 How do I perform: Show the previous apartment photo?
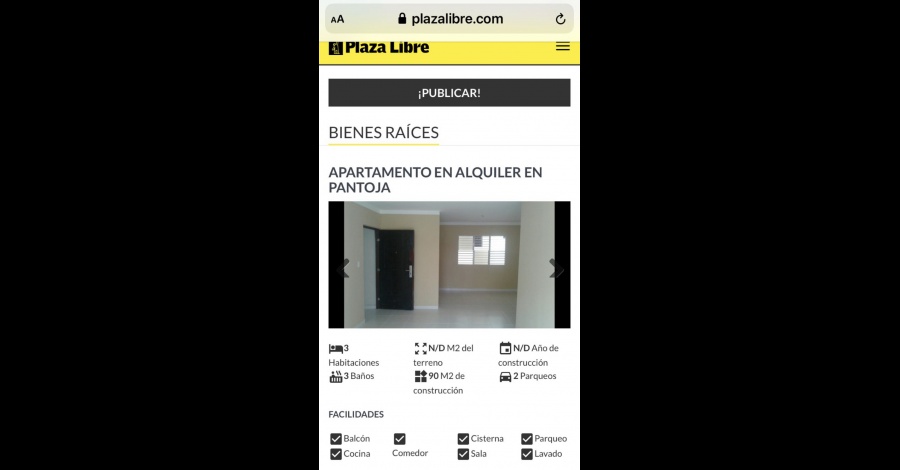pos(342,268)
